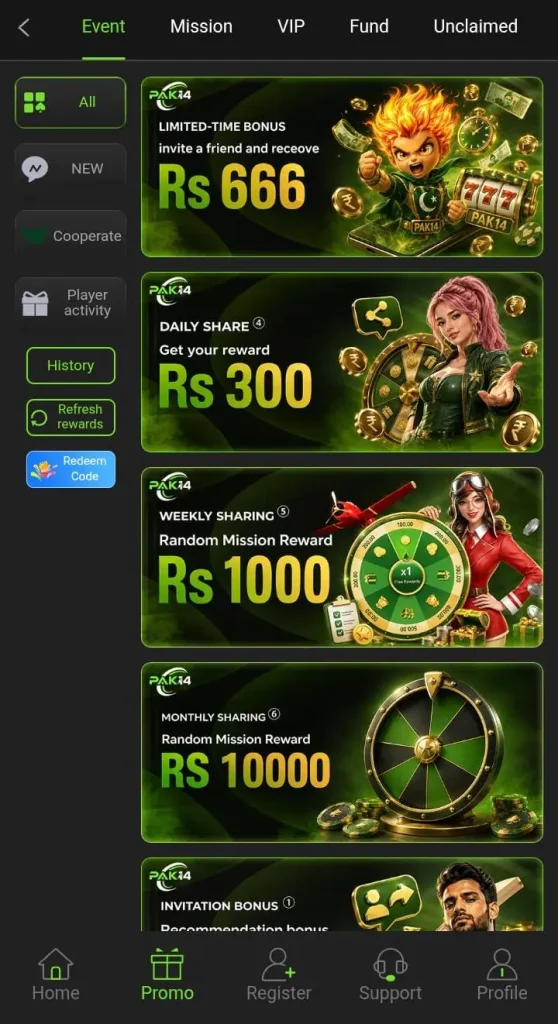This screenshot has width=558, height=1024.
Task: Open the Daily Share Rs 300 banner
Action: click(342, 362)
